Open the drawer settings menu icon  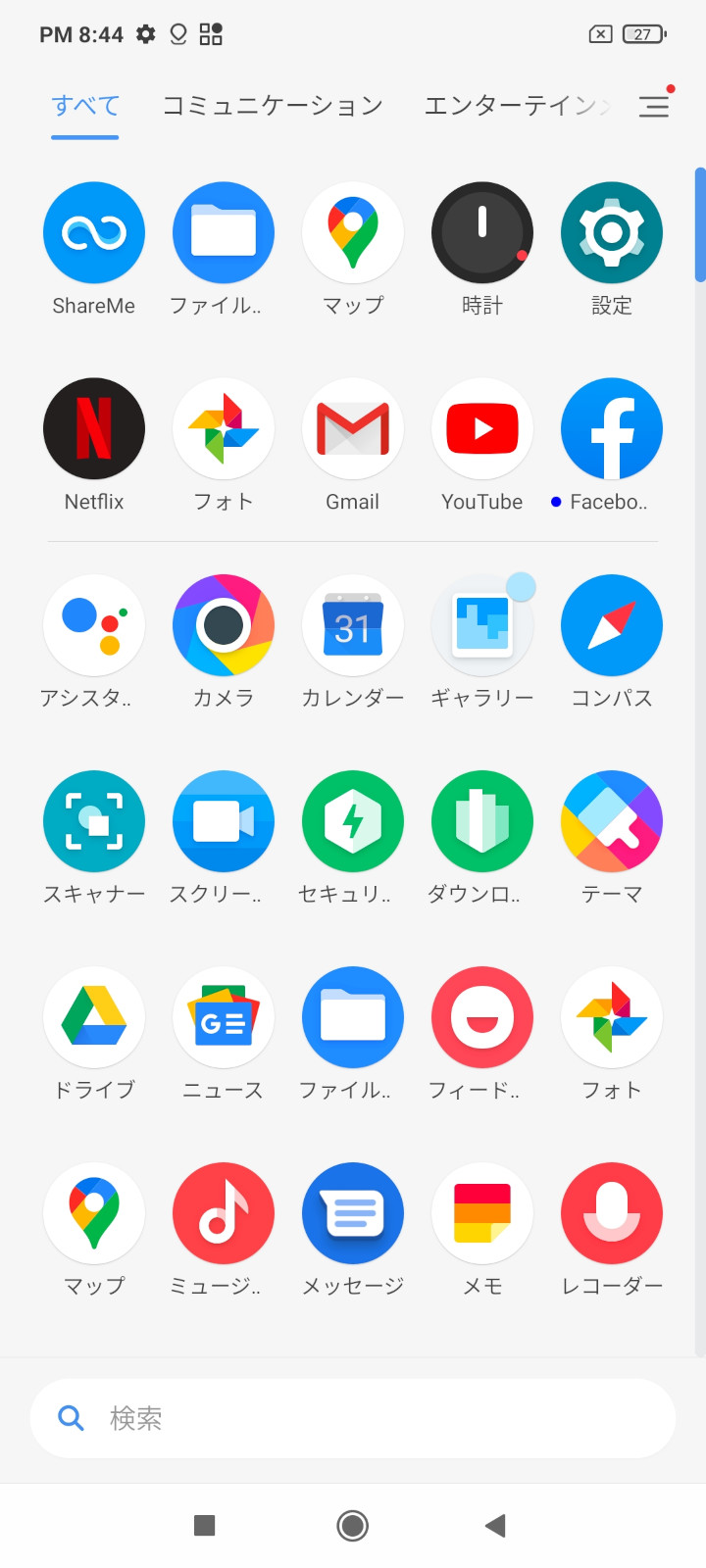coord(654,106)
